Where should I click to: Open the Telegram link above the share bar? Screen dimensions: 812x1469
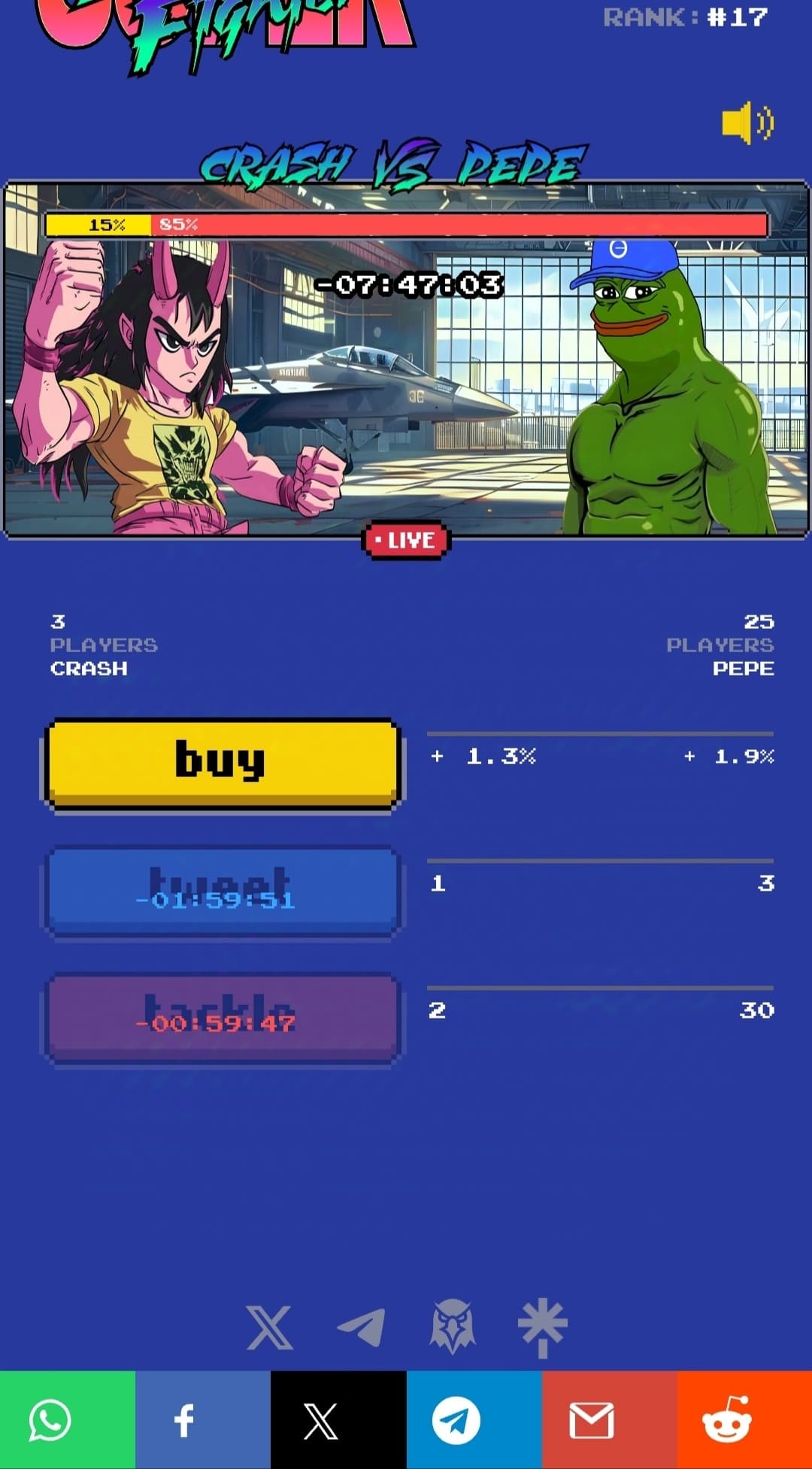pos(362,1328)
